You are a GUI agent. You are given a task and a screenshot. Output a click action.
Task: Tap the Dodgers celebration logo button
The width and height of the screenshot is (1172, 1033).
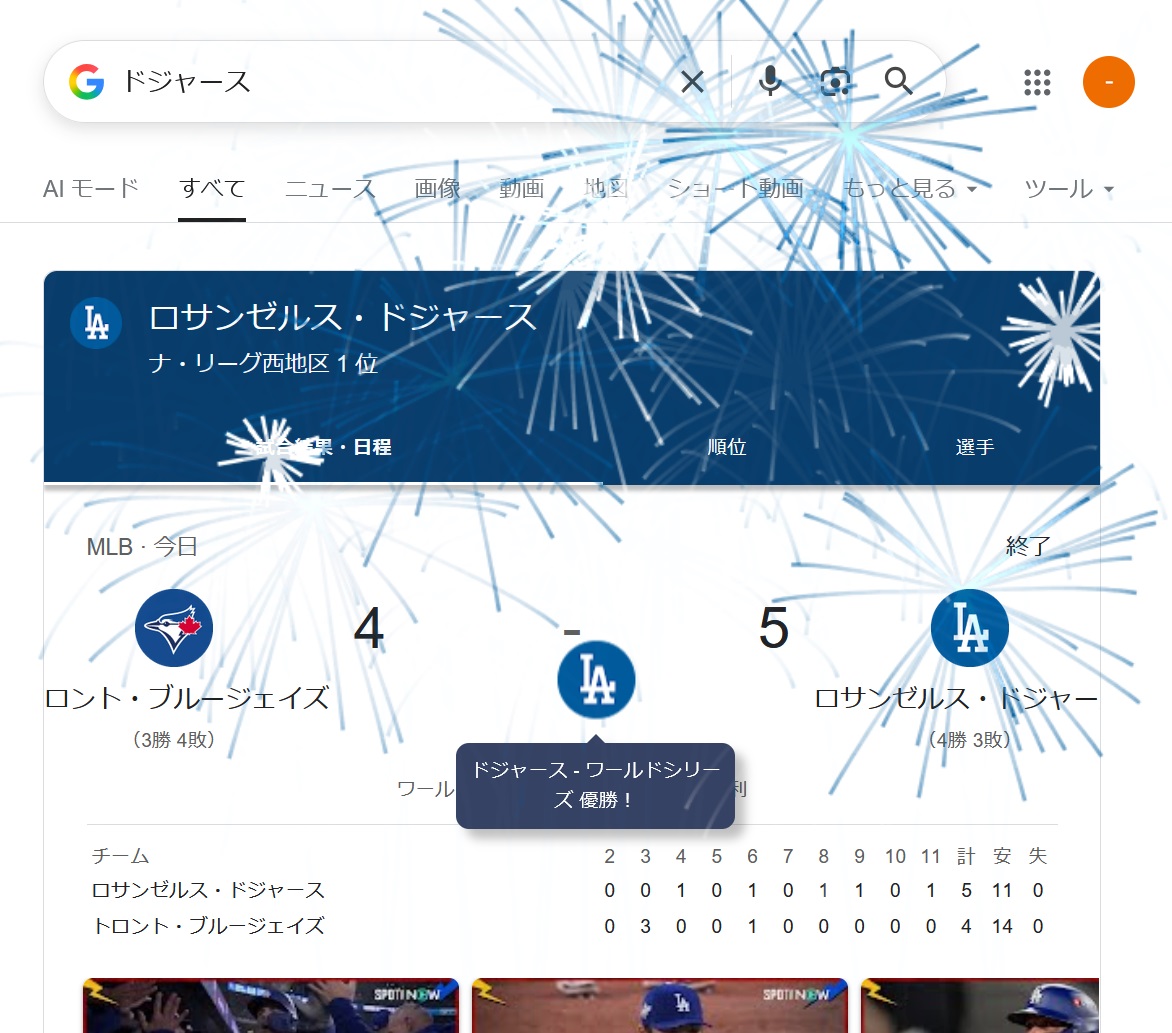point(596,680)
